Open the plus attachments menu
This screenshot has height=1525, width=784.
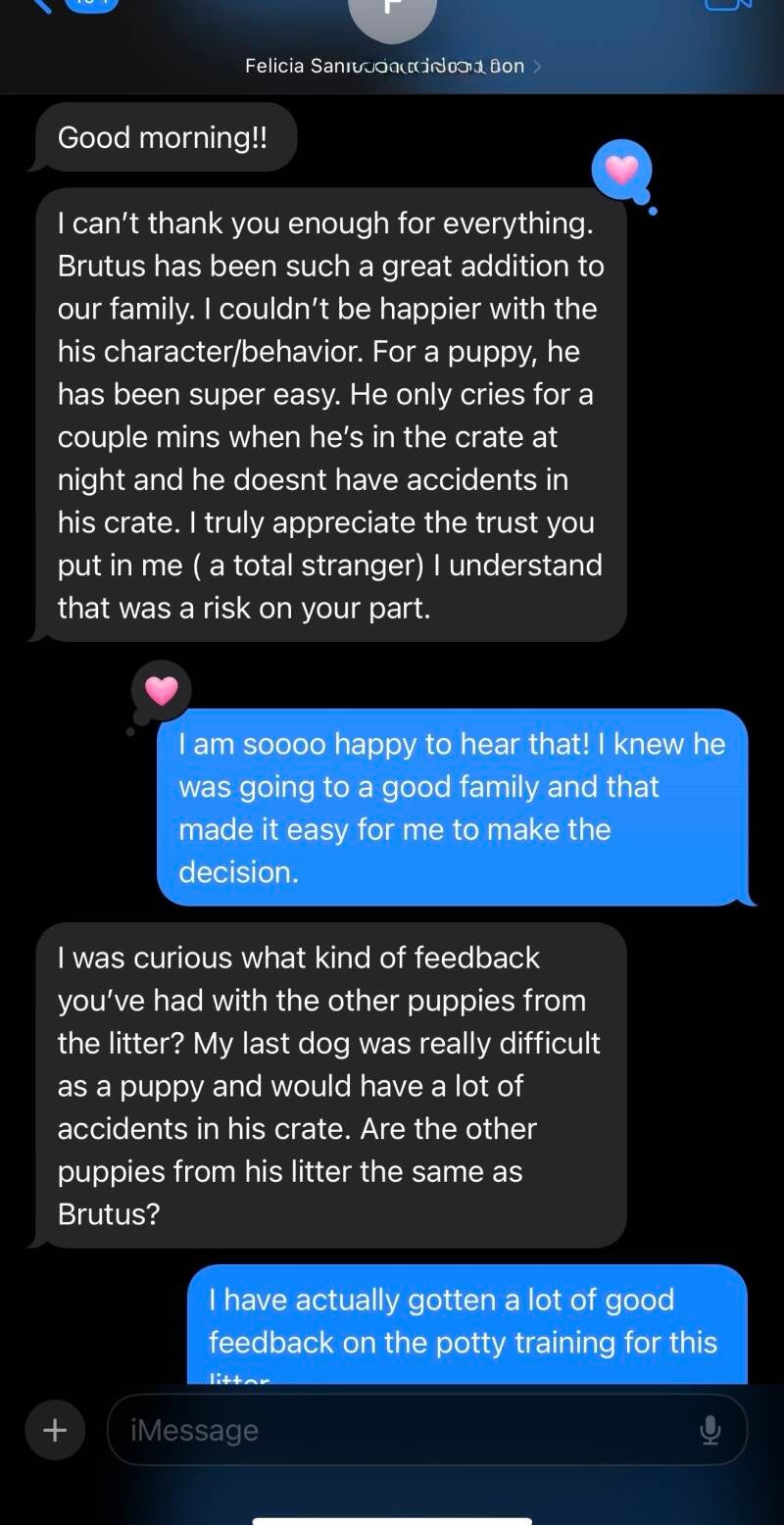(55, 1430)
